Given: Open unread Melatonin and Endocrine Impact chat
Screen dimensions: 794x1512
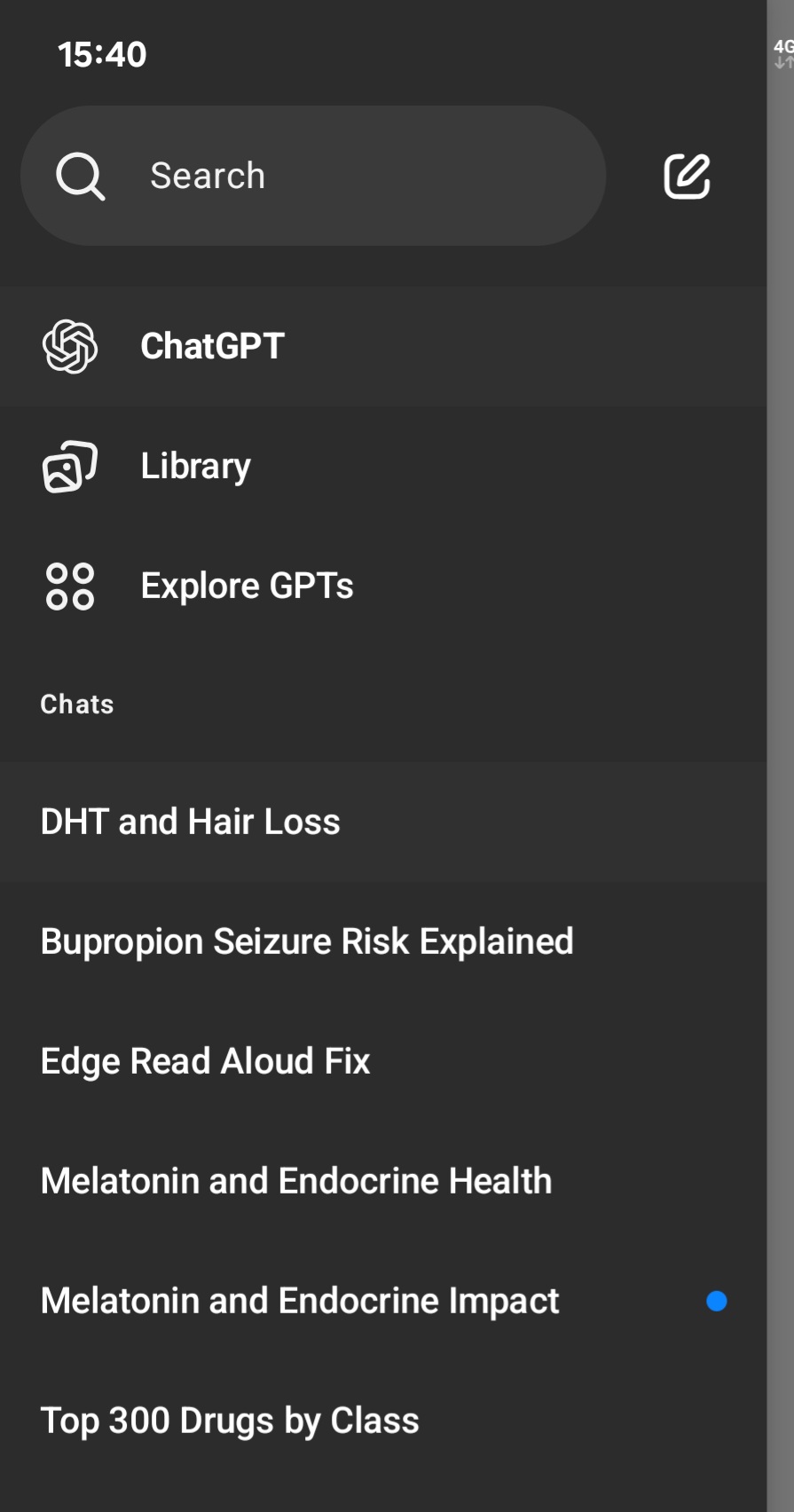Looking at the screenshot, I should click(x=383, y=1301).
